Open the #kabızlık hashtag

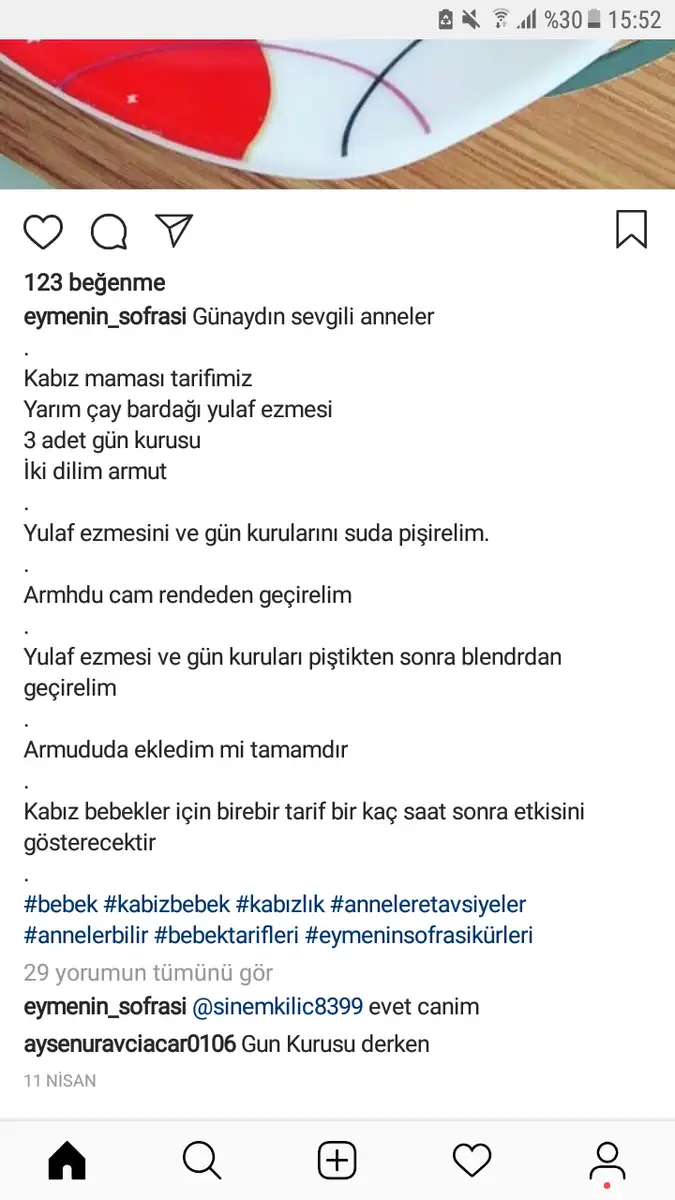pyautogui.click(x=280, y=905)
